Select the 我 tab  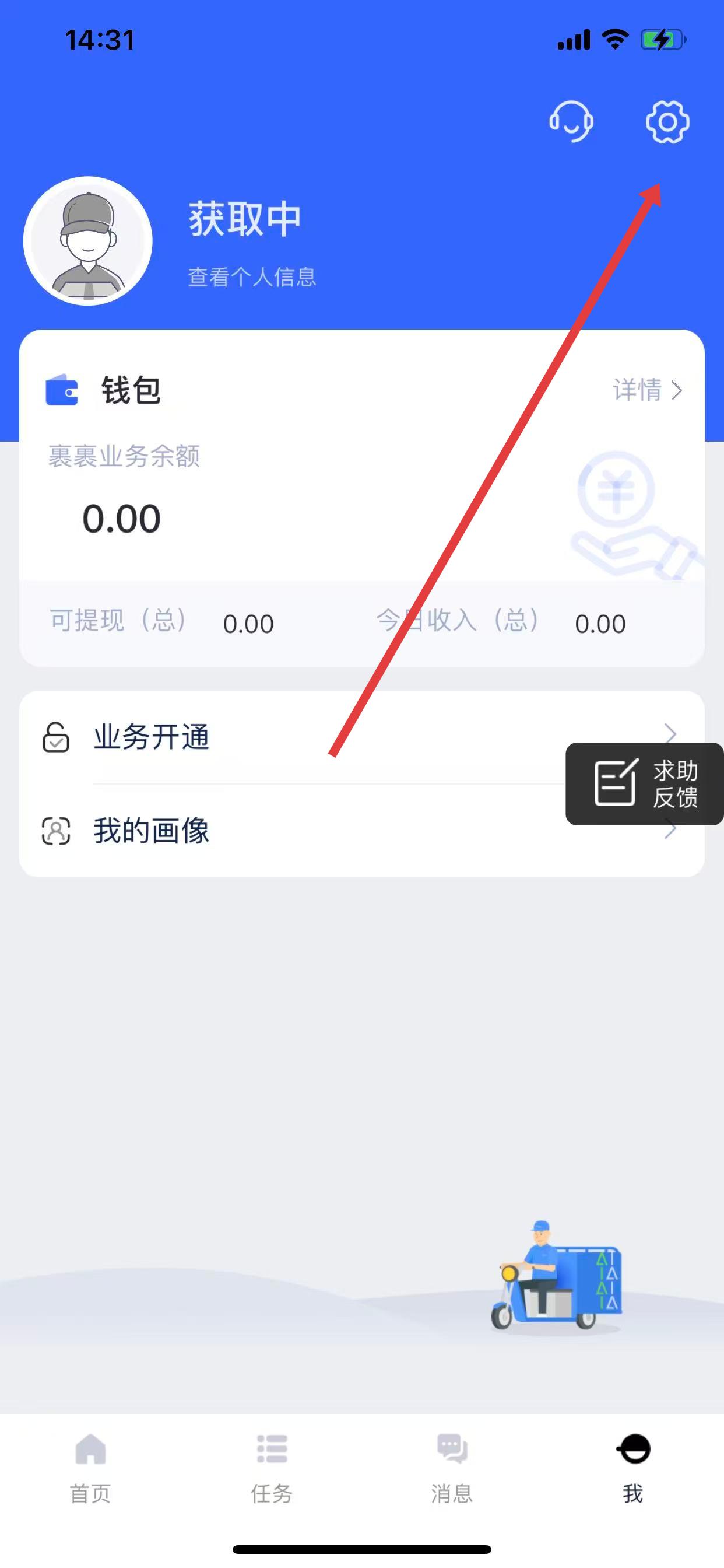pyautogui.click(x=632, y=1467)
